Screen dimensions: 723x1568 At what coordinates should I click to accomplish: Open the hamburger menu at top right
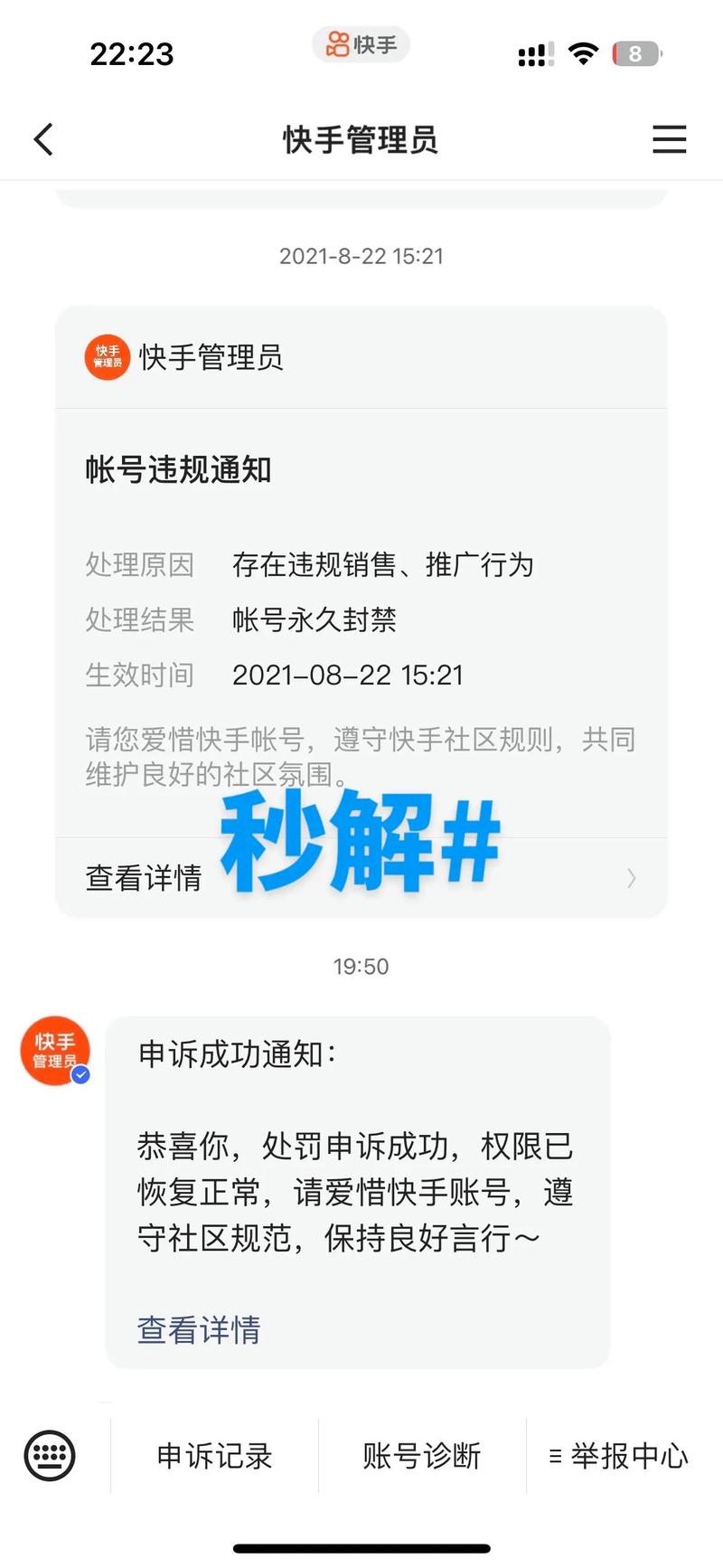[669, 139]
